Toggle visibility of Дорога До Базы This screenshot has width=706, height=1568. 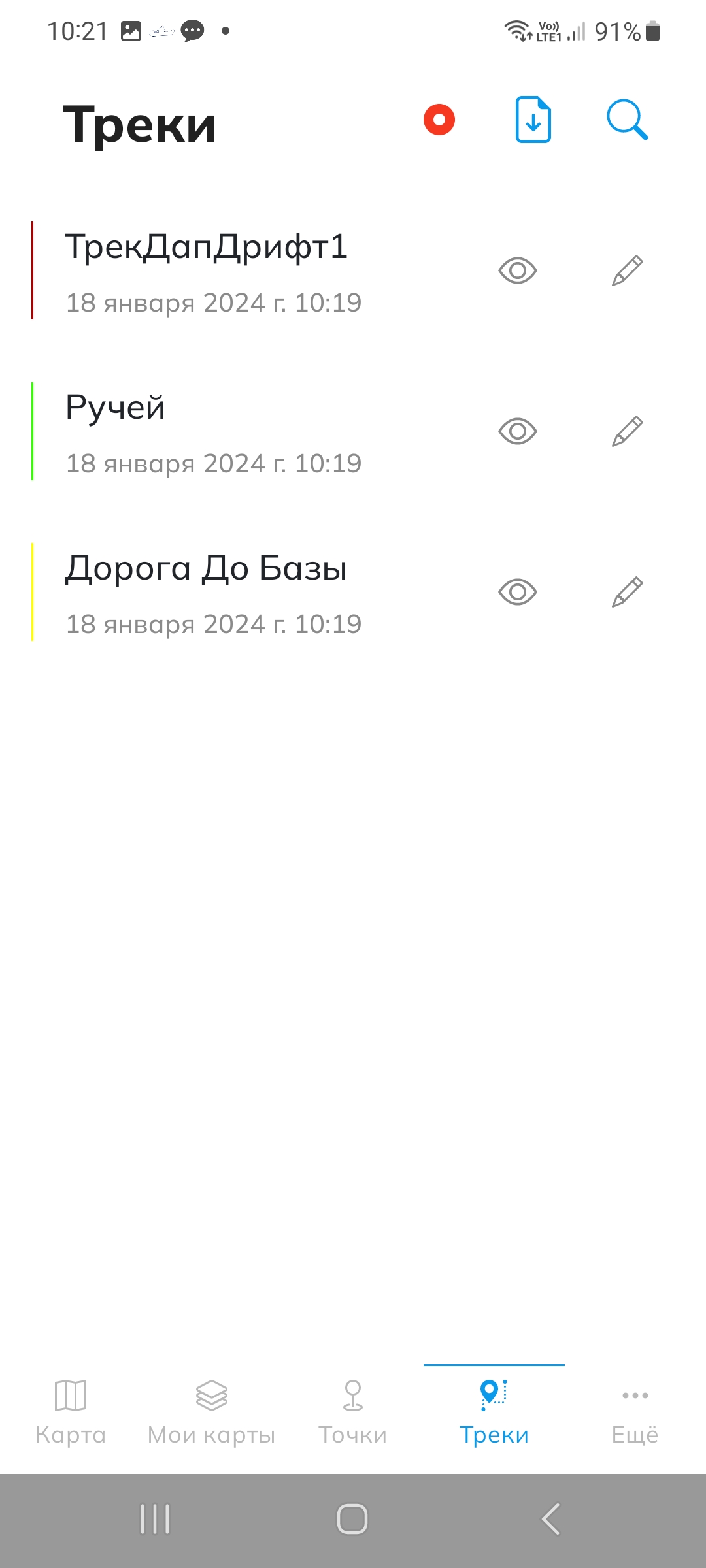tap(517, 592)
